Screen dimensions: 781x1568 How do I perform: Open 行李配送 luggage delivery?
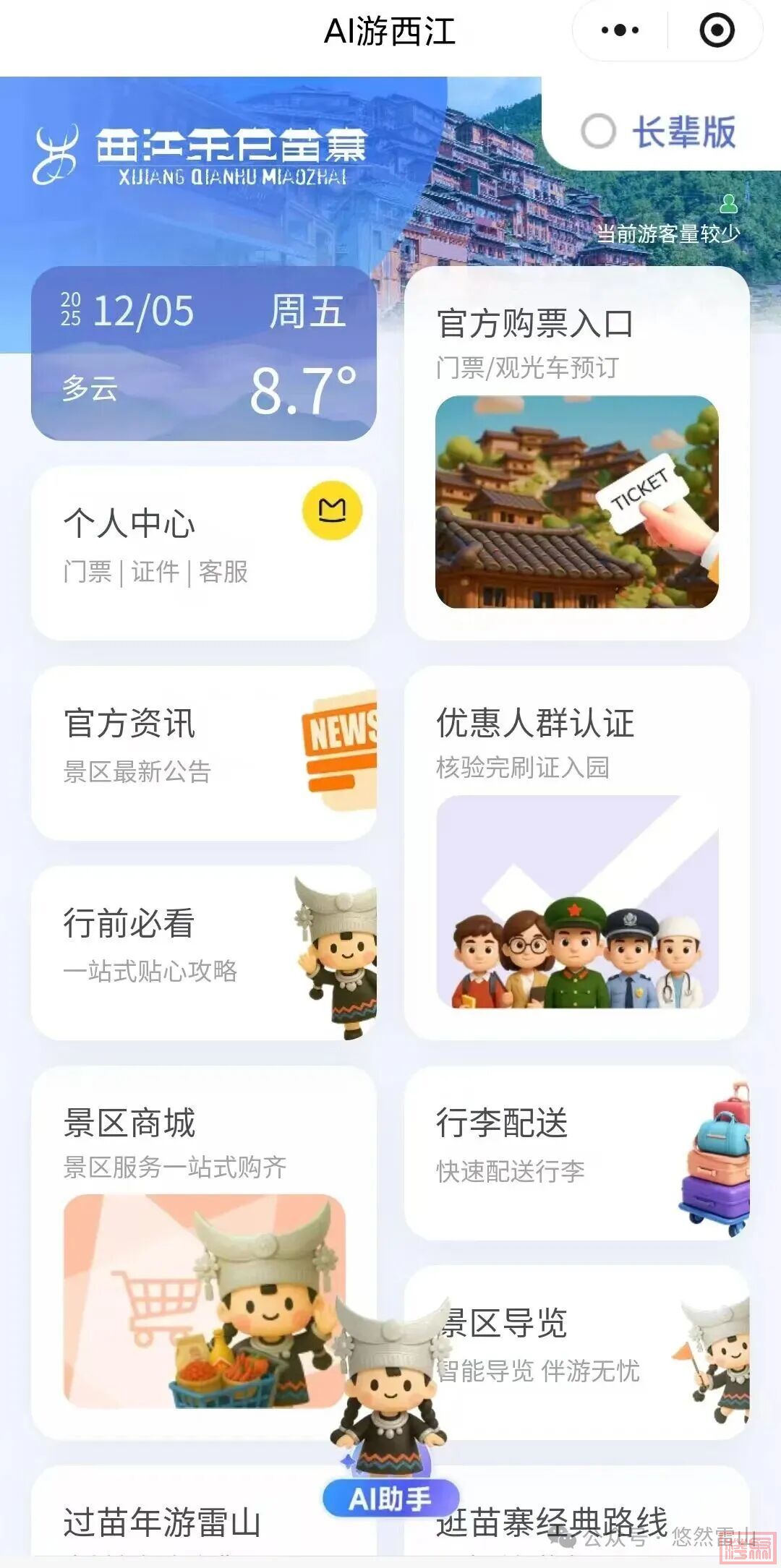click(x=576, y=1152)
